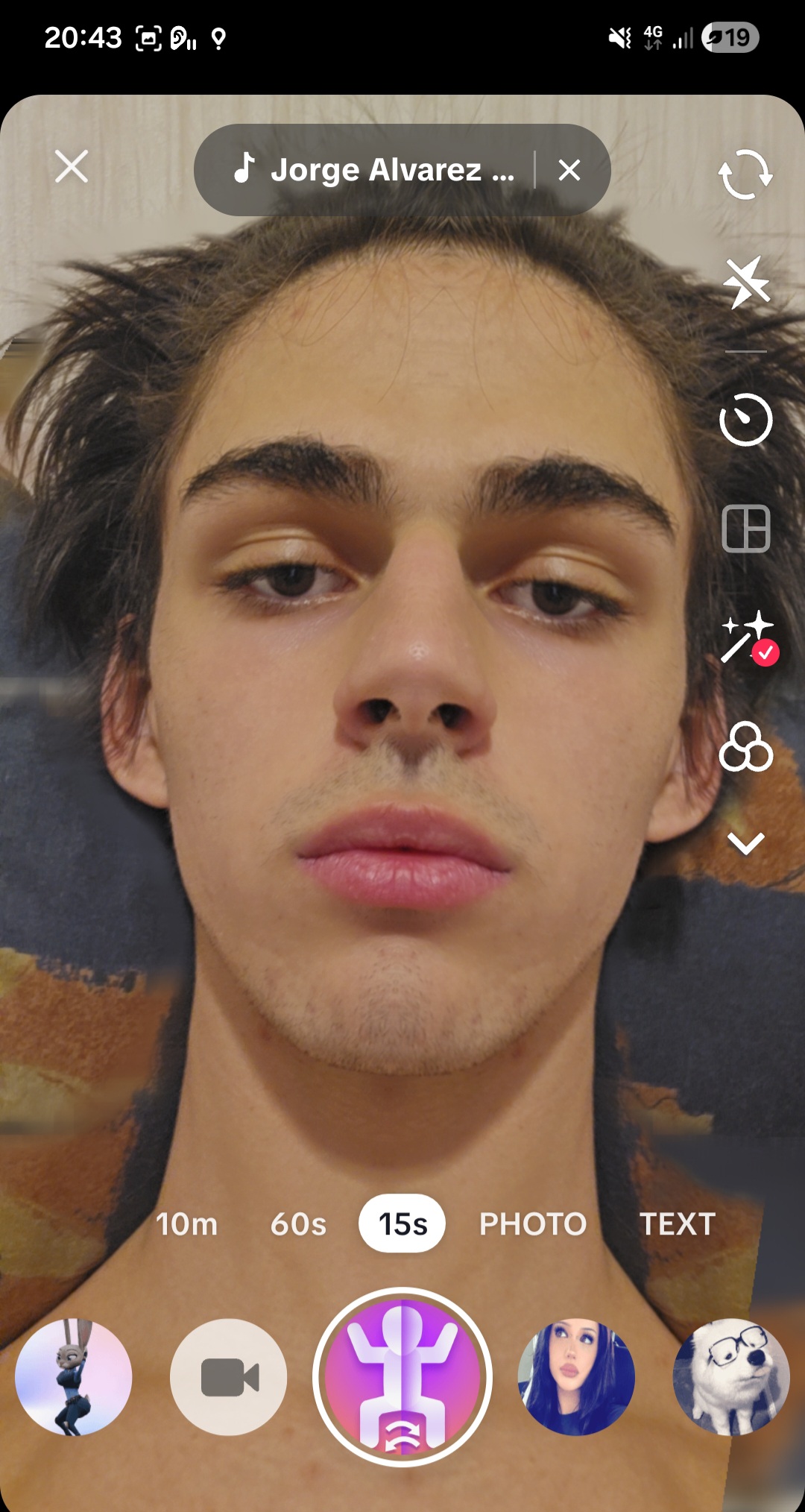The height and width of the screenshot is (1512, 805).
Task: Open the Jorge Alvarez sound selection
Action: 374,170
